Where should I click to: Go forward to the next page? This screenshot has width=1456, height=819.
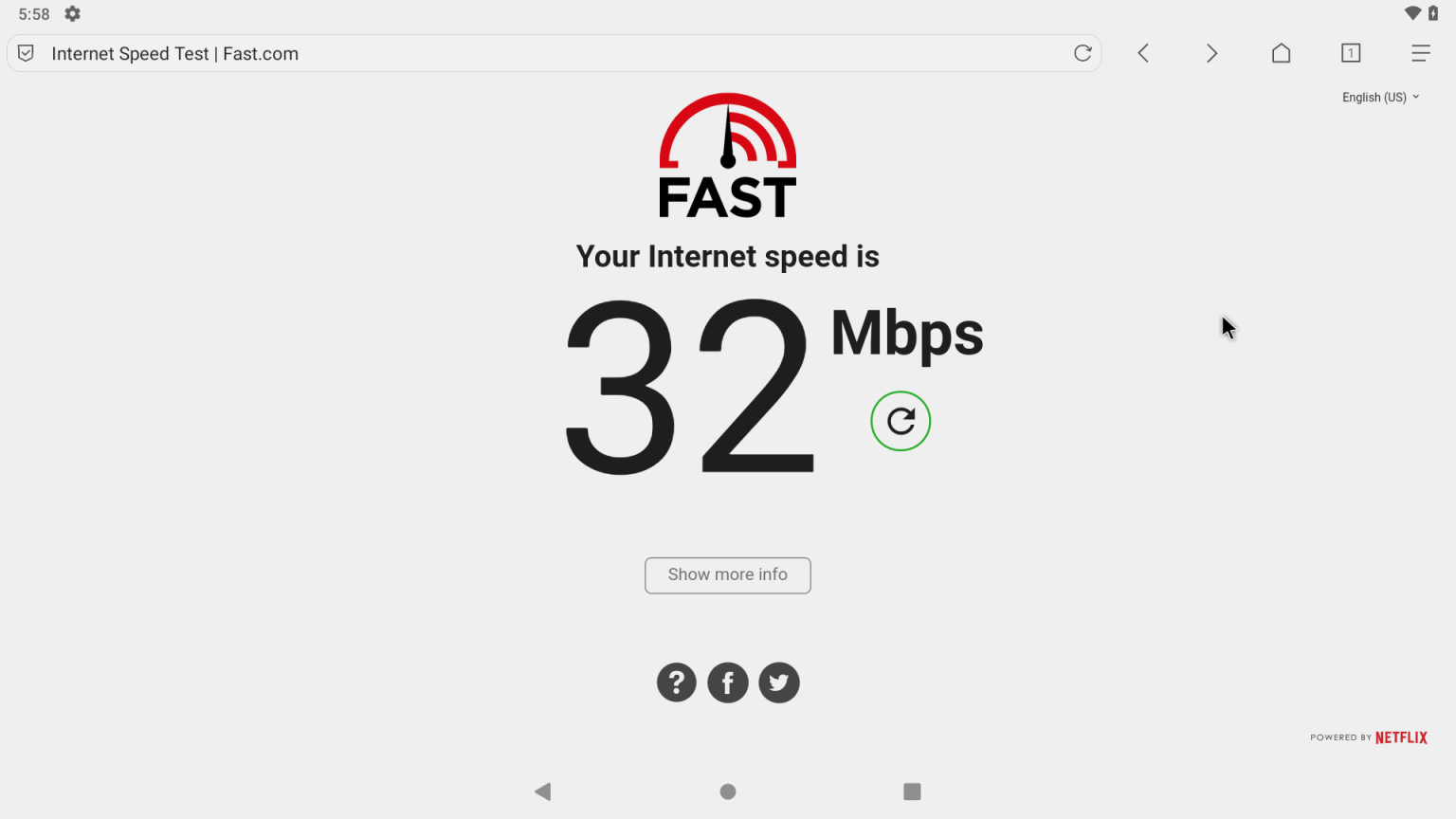tap(1211, 53)
